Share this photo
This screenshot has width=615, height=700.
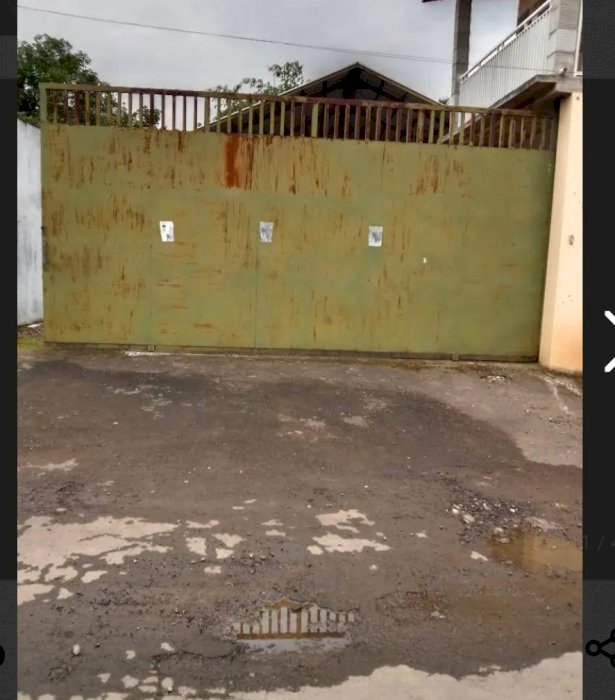tap(601, 649)
